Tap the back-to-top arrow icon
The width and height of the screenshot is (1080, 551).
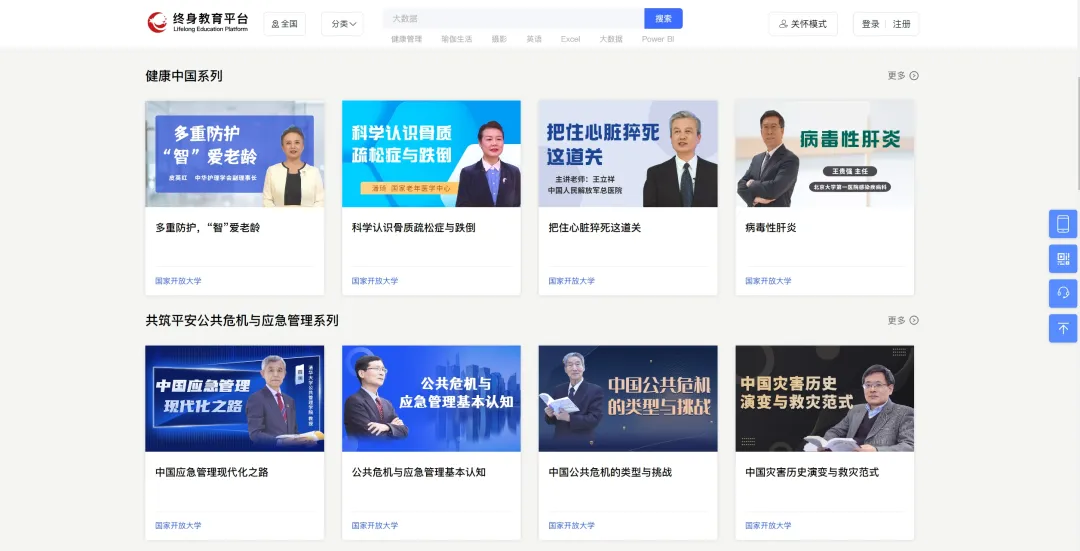point(1062,328)
